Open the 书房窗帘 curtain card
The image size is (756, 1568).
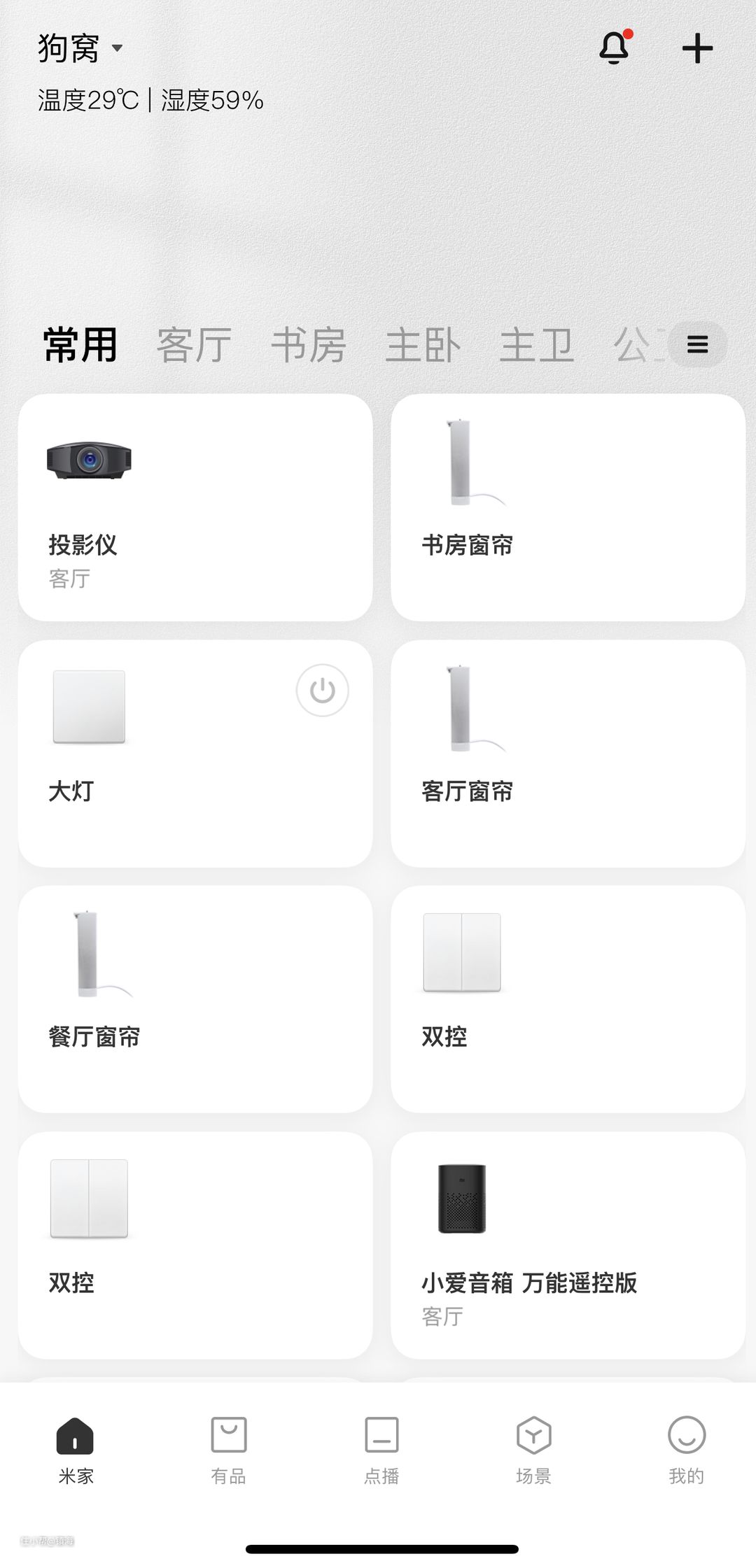coord(568,507)
